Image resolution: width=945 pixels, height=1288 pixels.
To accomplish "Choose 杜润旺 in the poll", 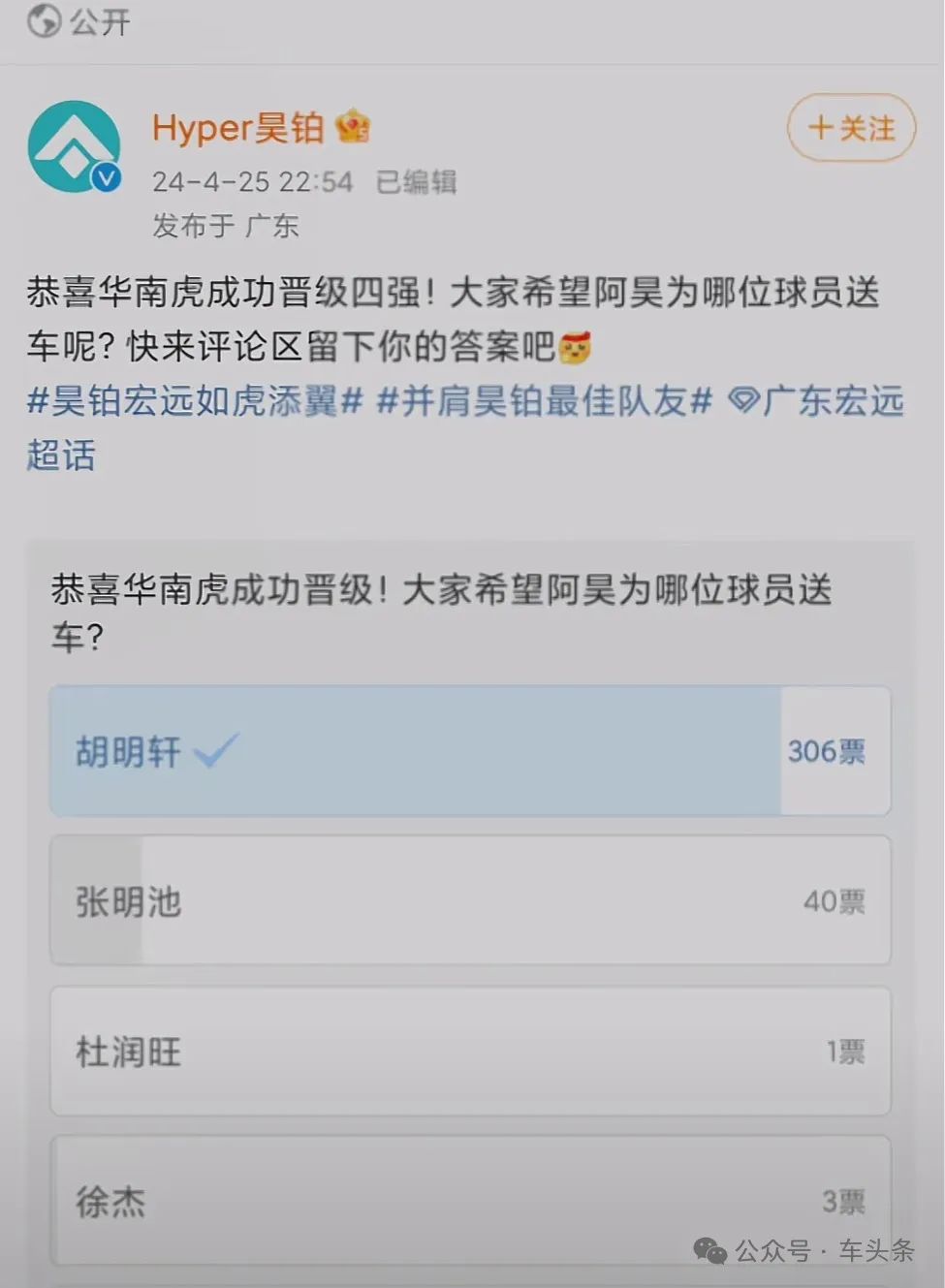I will coord(469,1052).
